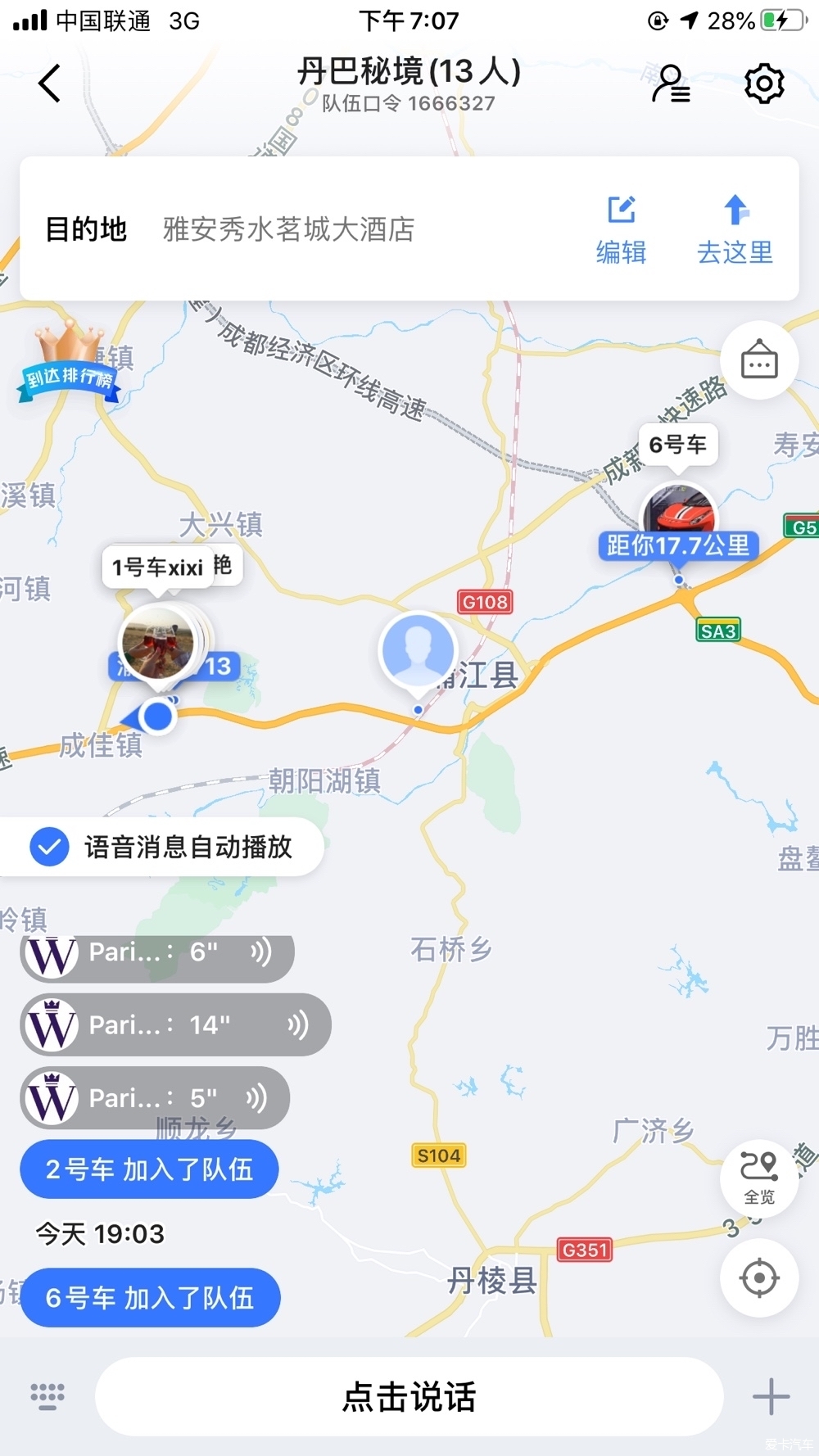The width and height of the screenshot is (819, 1456).
Task: Recenter map to my location
Action: [x=759, y=1277]
